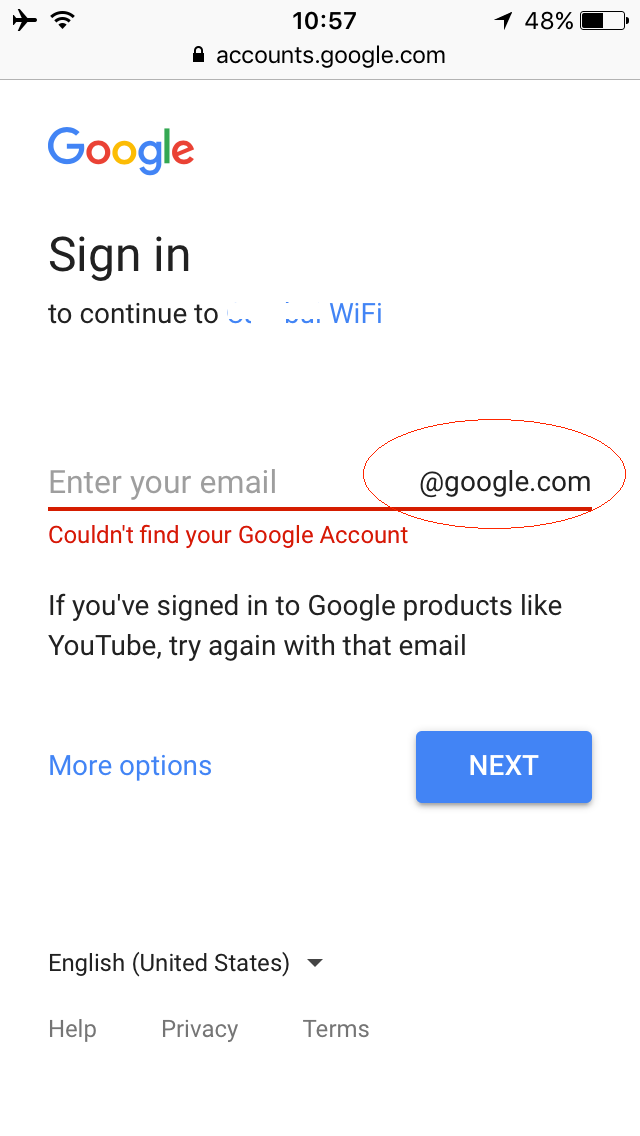
Task: Tap the blue NEXT button
Action: click(503, 766)
